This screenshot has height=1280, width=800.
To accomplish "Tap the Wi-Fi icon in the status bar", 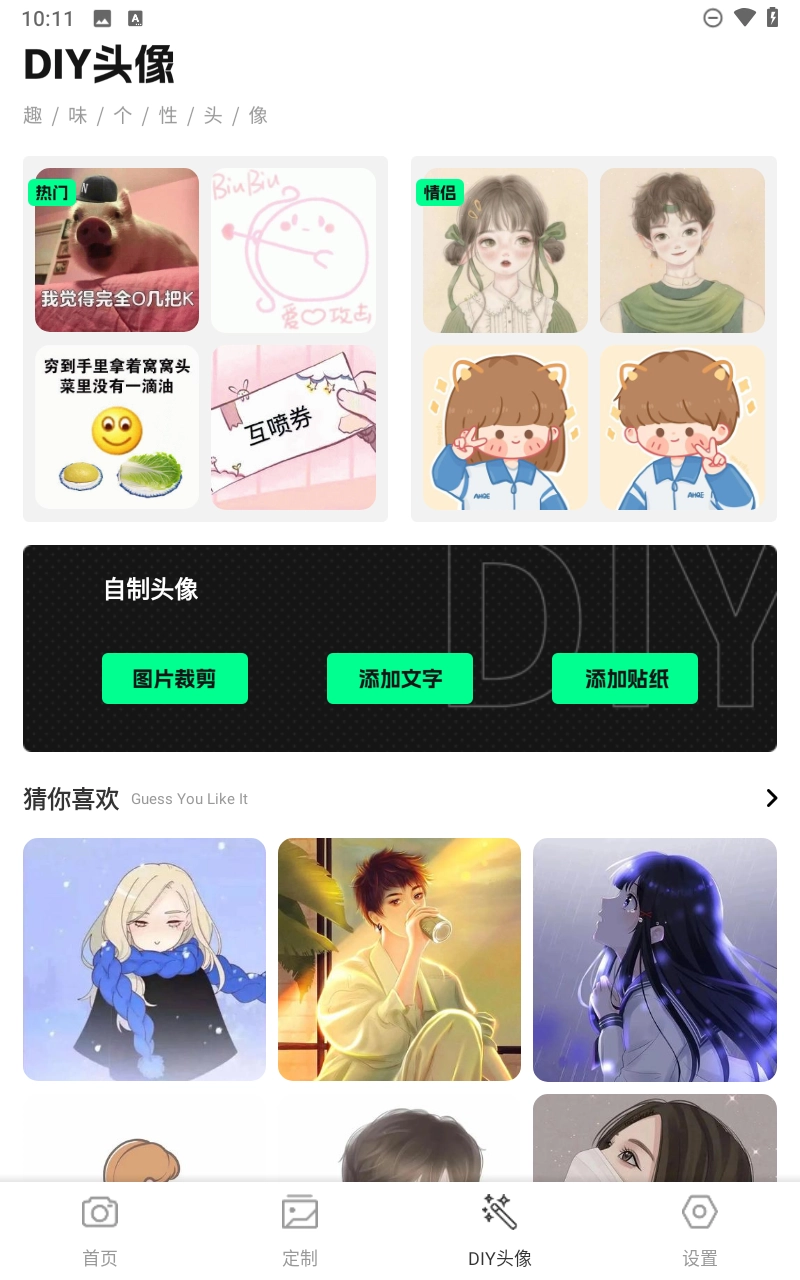I will pyautogui.click(x=744, y=17).
